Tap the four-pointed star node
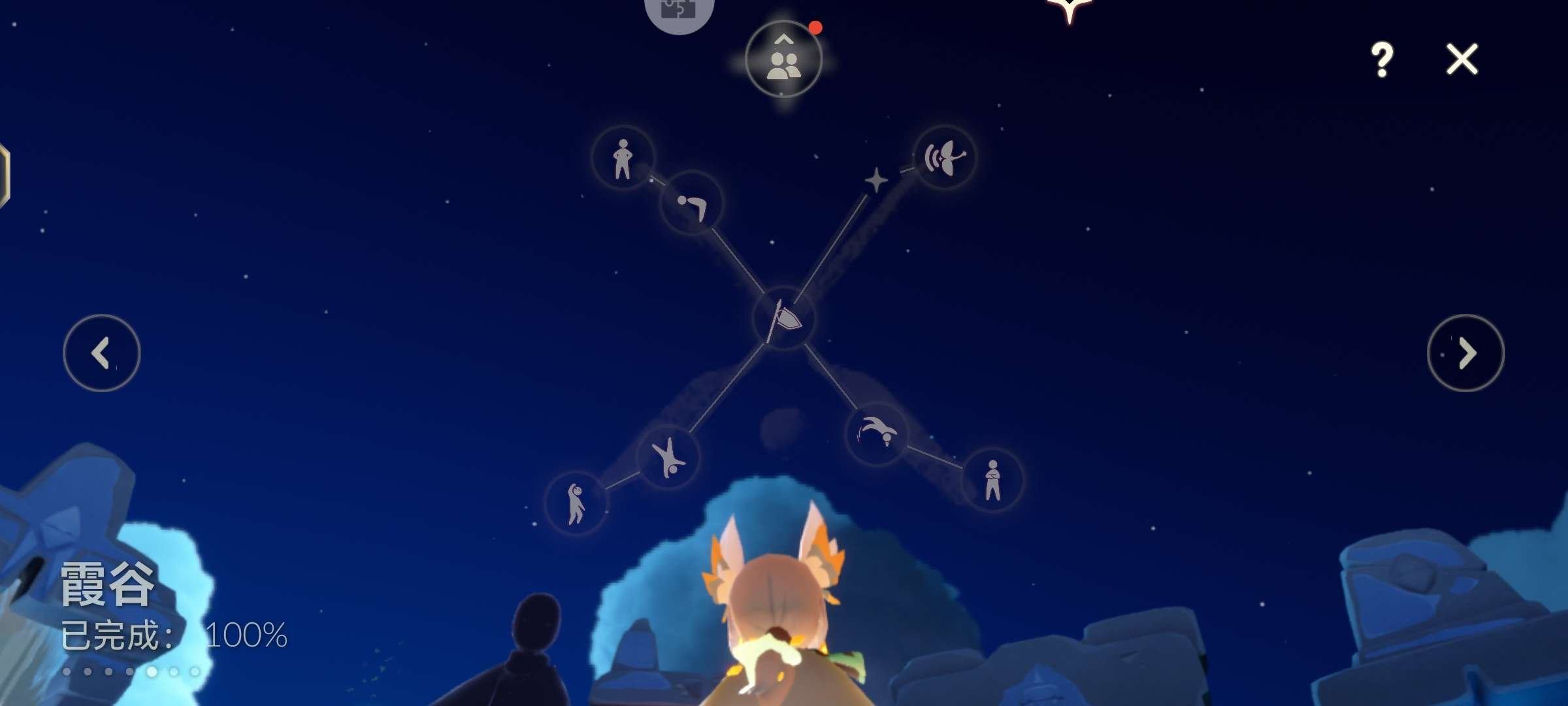Image resolution: width=1568 pixels, height=706 pixels. click(876, 180)
